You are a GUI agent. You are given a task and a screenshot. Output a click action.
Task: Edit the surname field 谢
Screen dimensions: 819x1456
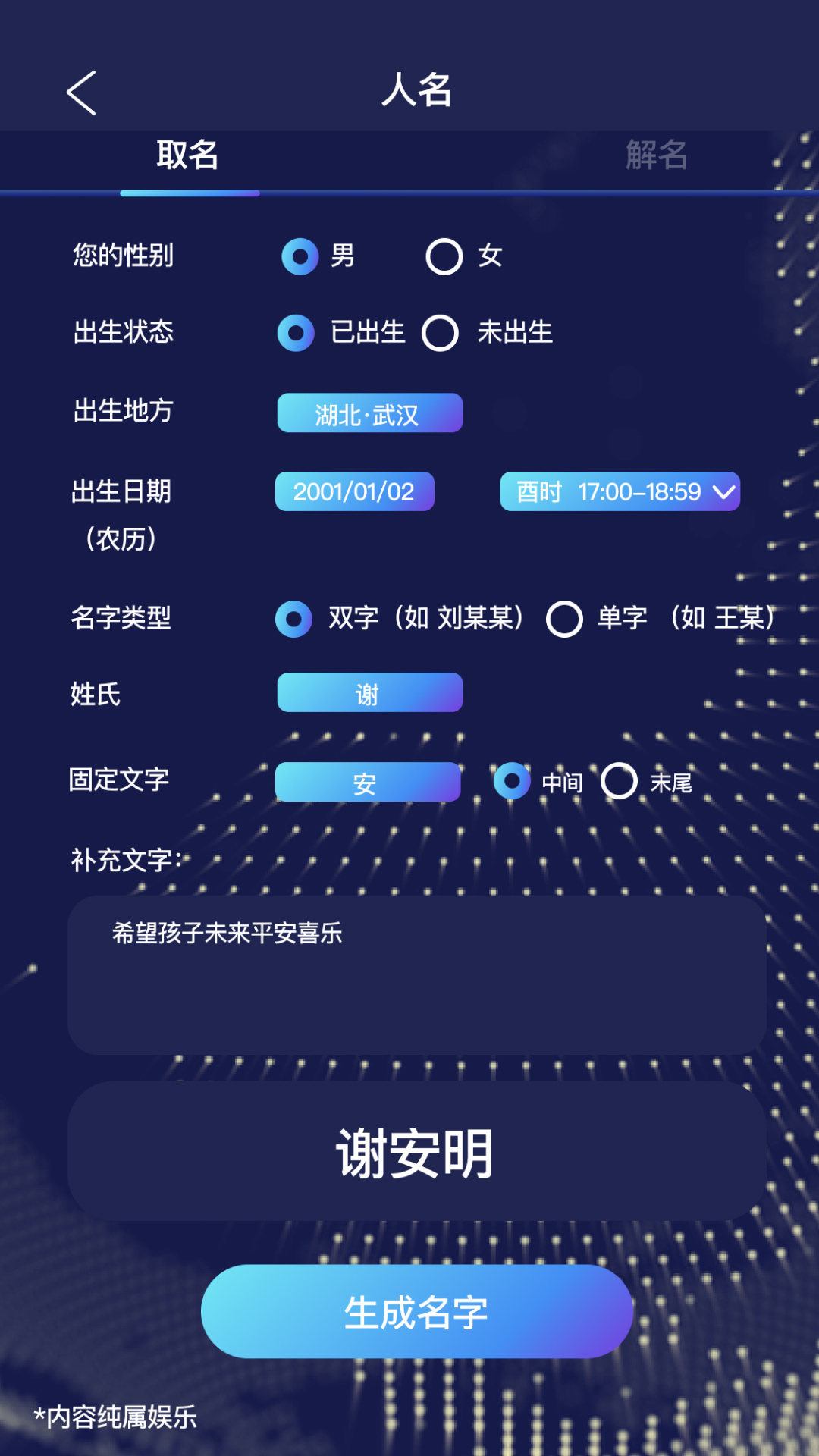tap(369, 692)
